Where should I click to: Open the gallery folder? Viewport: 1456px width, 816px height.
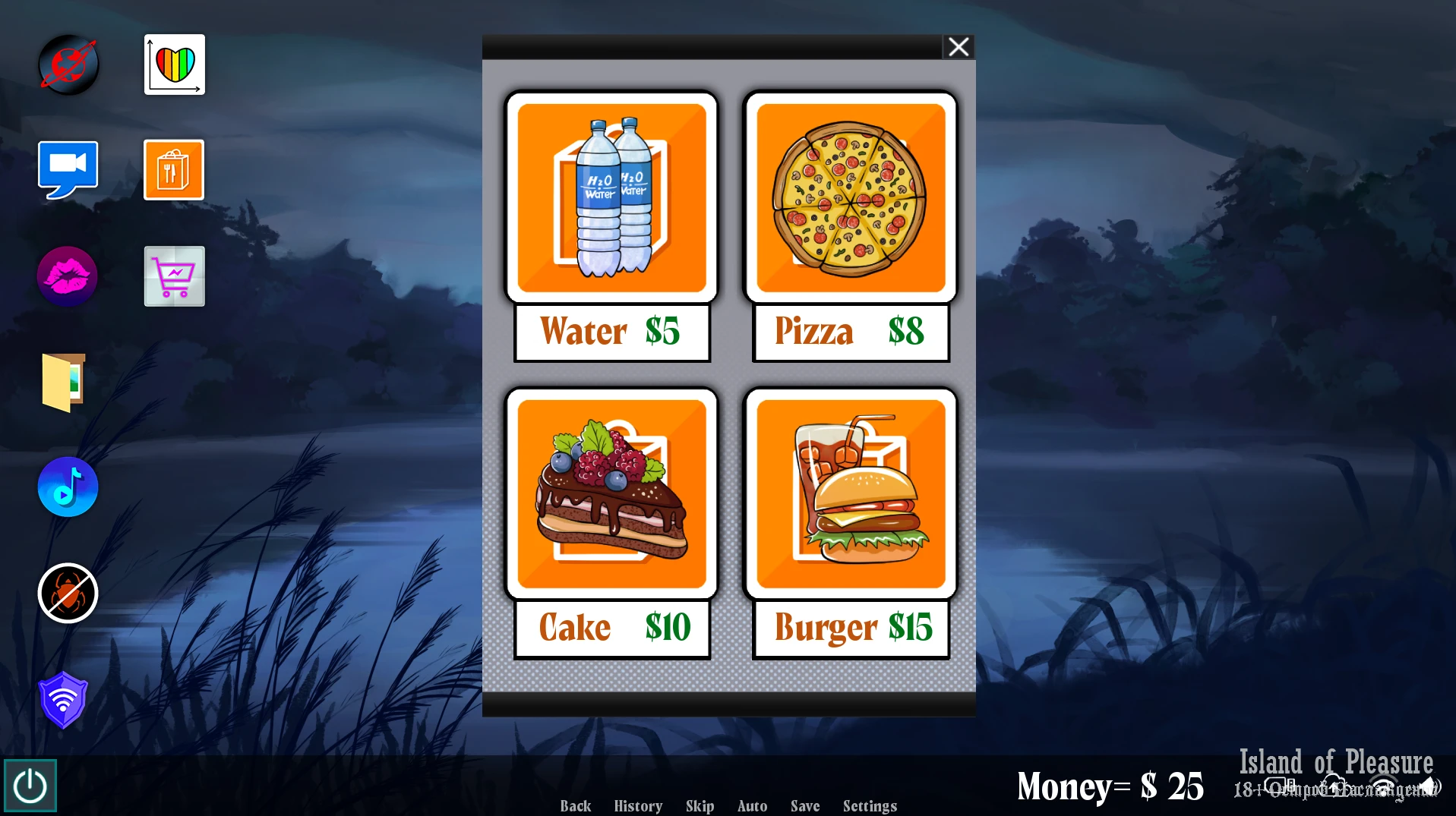click(x=65, y=382)
